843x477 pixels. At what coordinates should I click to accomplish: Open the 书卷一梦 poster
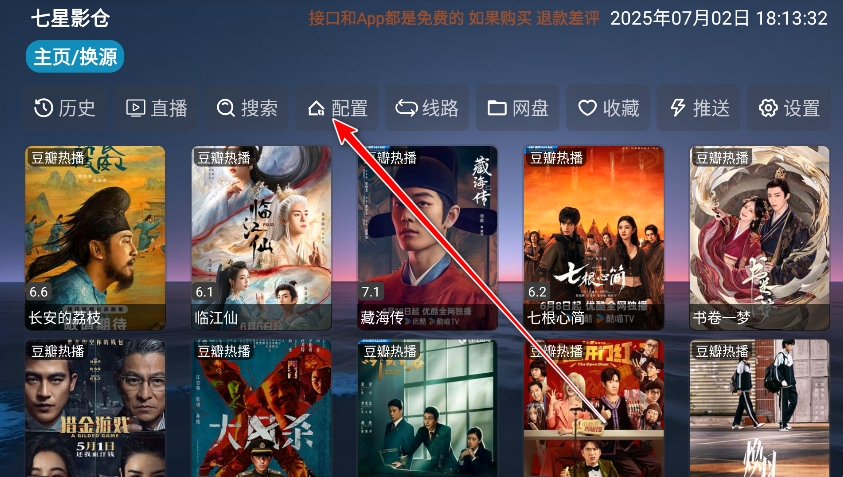[759, 238]
